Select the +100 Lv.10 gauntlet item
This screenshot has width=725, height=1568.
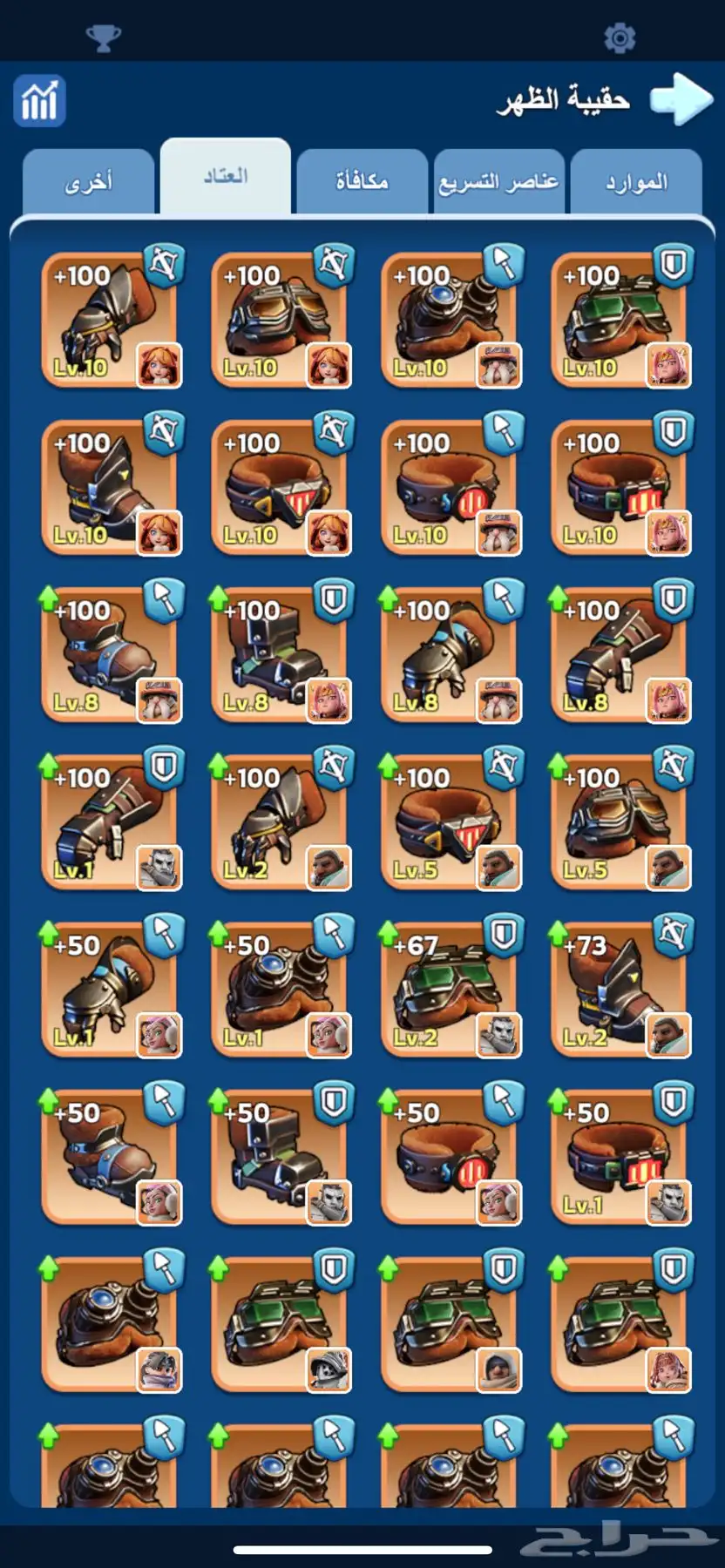point(109,319)
